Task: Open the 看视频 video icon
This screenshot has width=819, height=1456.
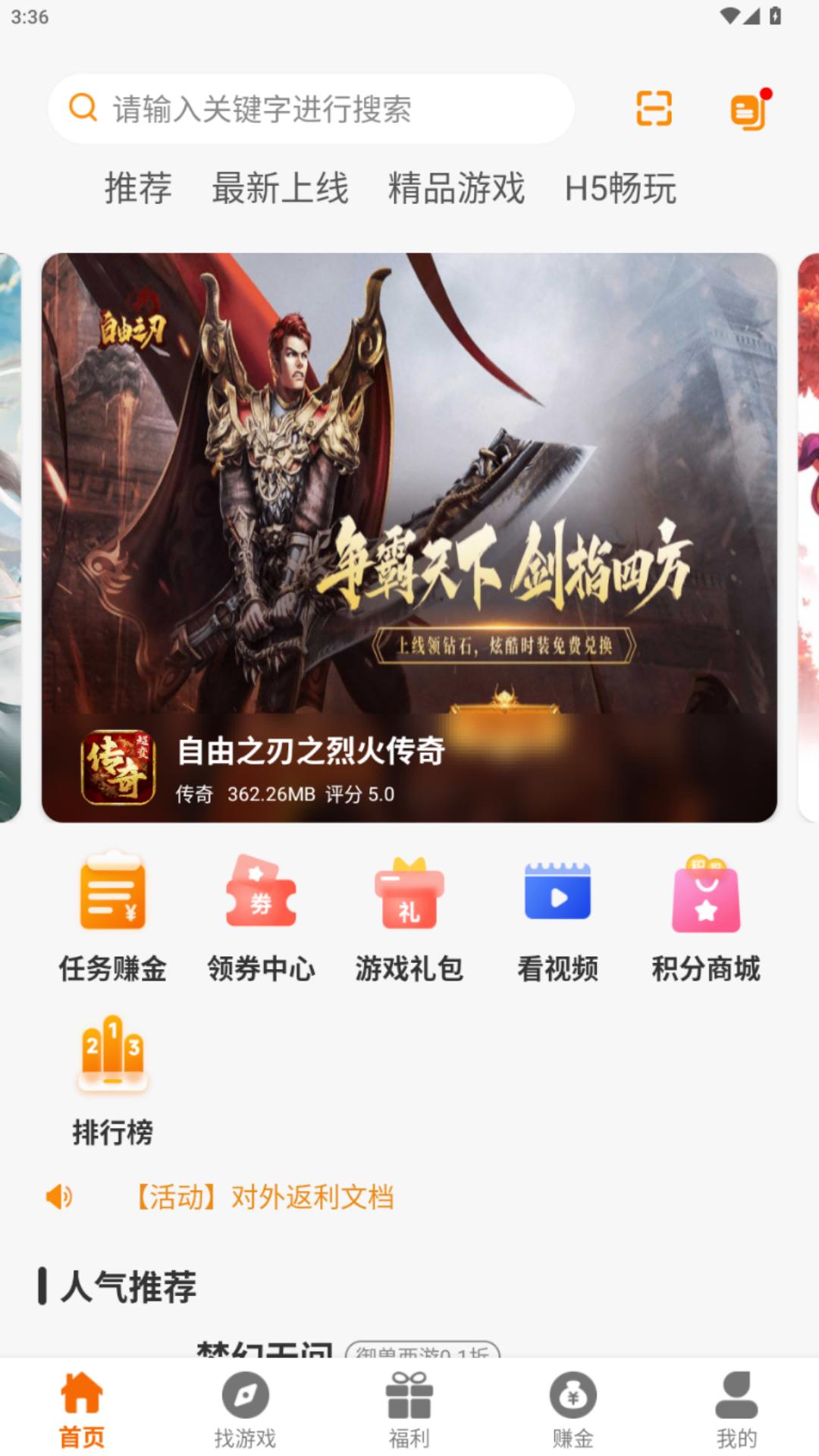Action: pos(556,915)
